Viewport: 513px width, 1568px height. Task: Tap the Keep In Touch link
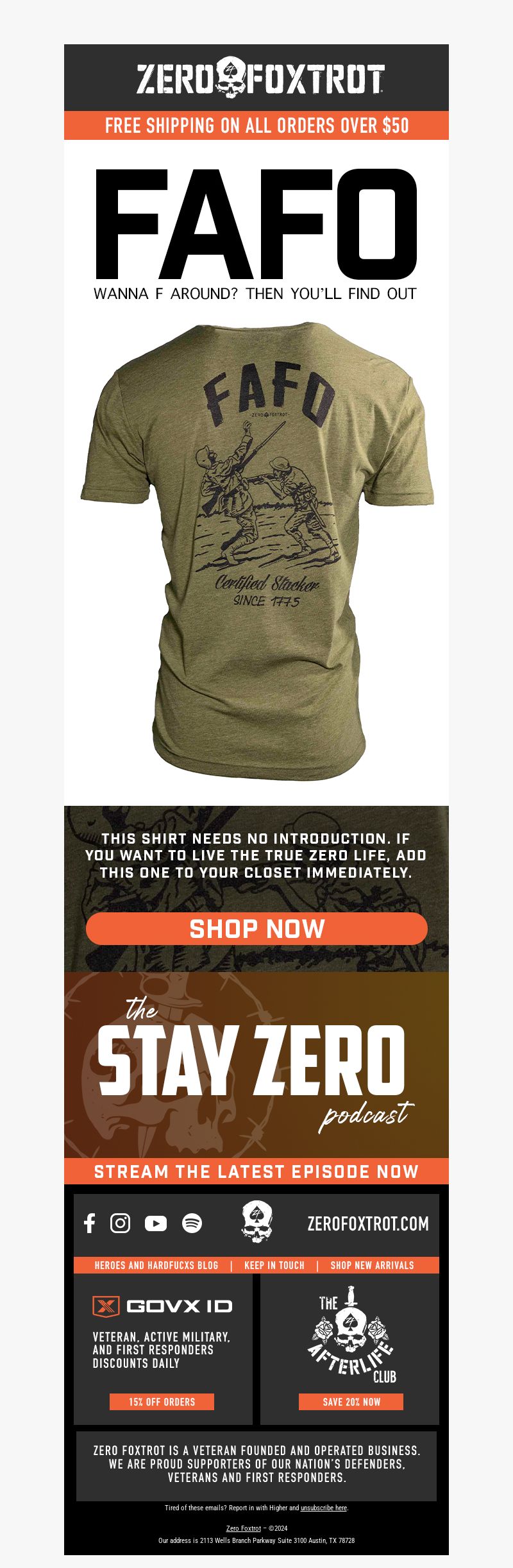[274, 1265]
